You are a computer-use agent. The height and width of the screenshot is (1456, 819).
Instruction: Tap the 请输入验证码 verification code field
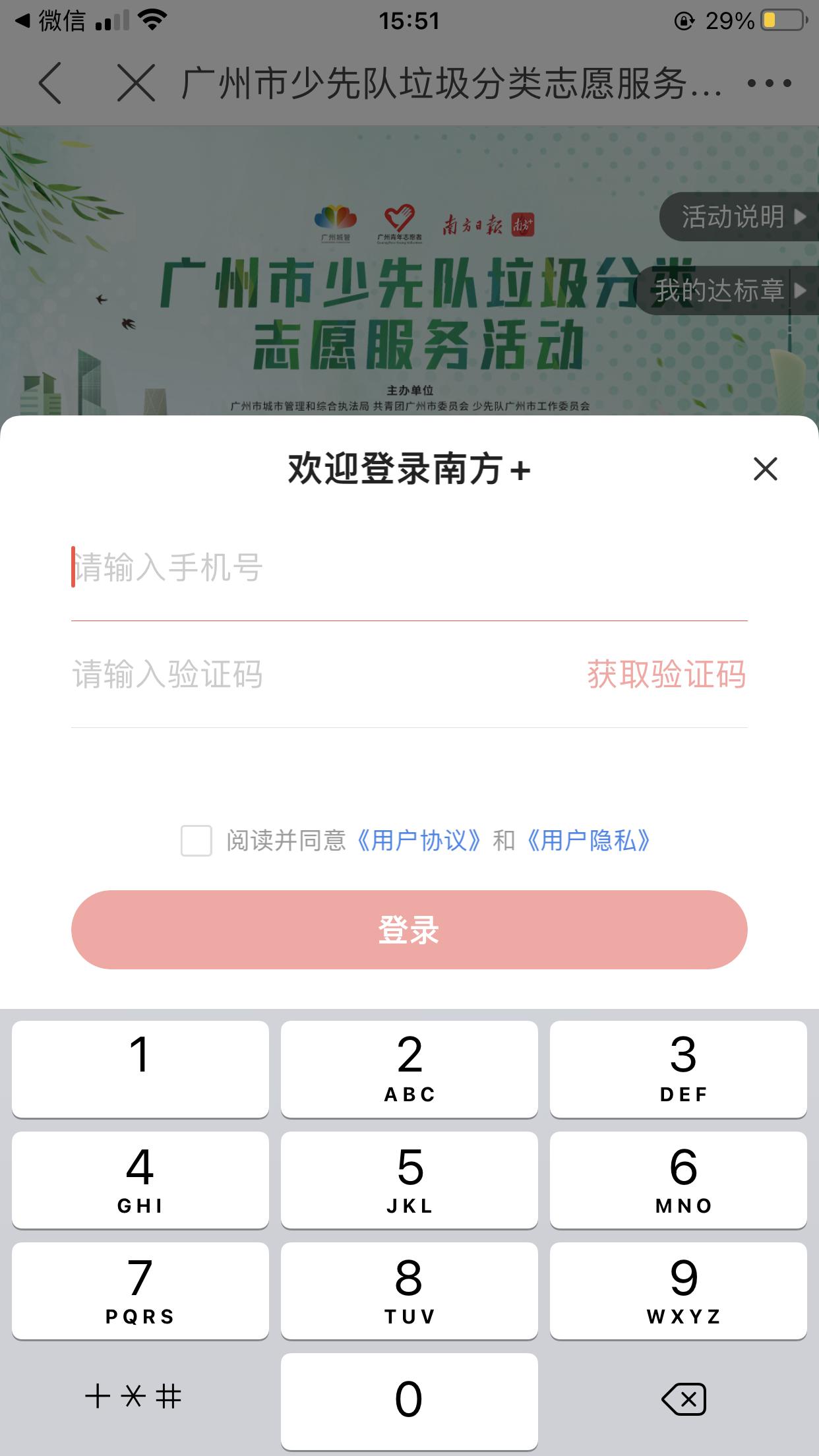point(317,675)
